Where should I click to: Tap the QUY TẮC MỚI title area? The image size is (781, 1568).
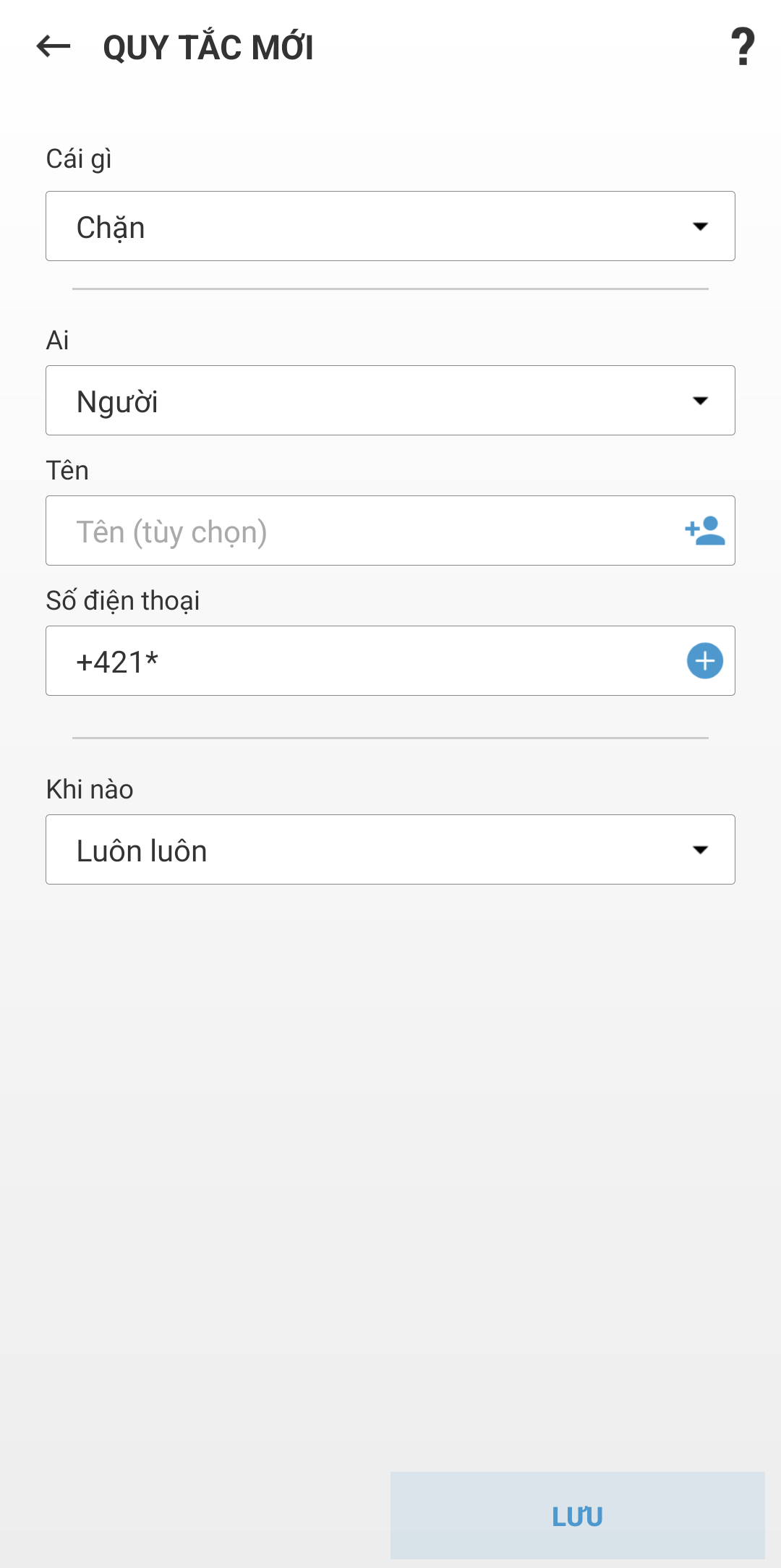point(210,48)
